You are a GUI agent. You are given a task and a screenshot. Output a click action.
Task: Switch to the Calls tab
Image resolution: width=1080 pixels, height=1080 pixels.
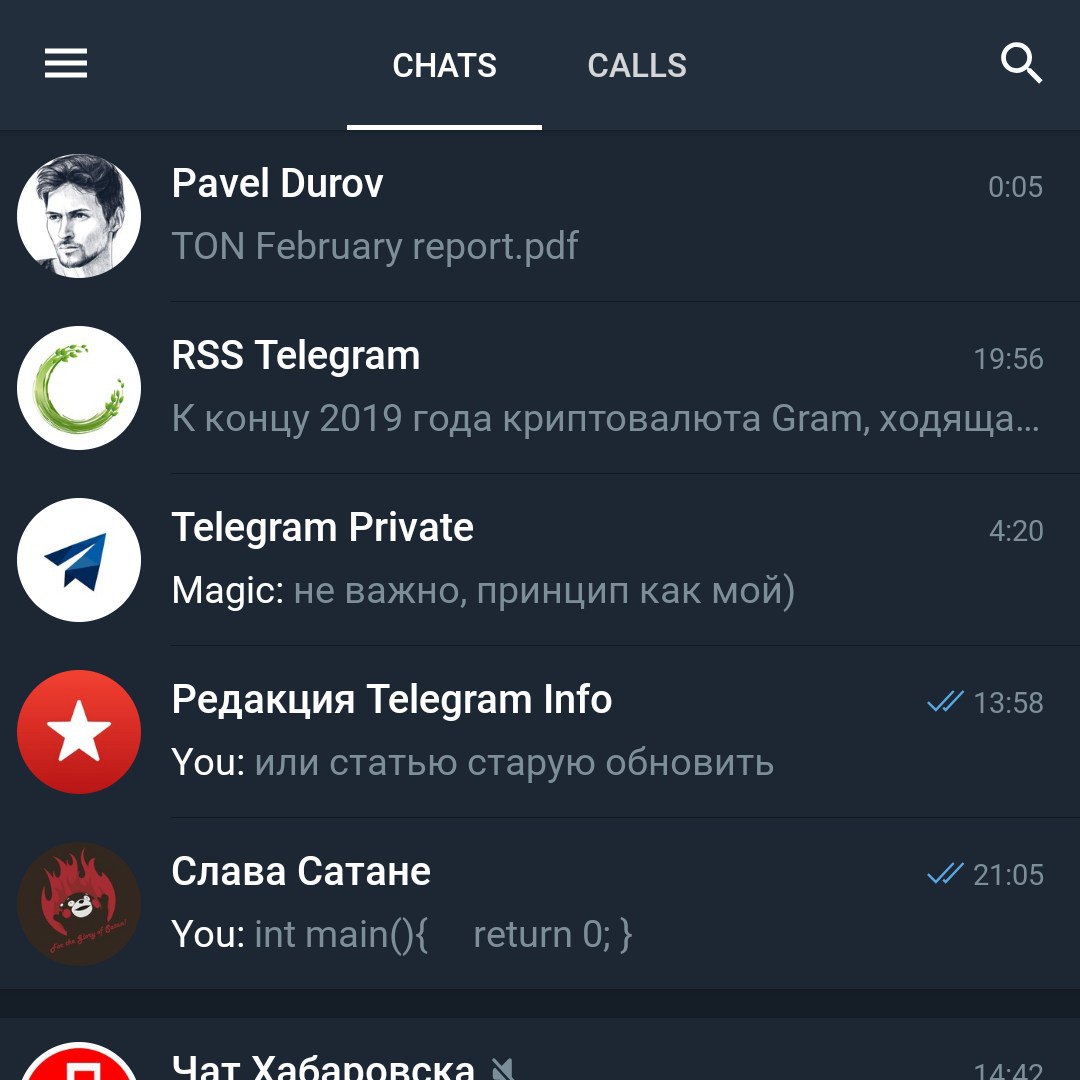coord(637,66)
